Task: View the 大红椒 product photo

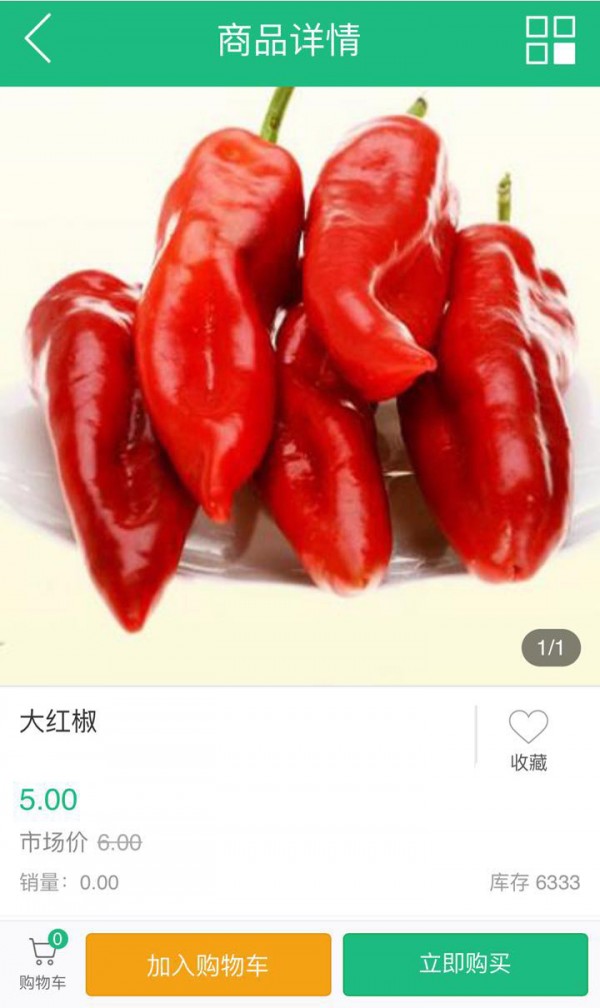Action: coord(300,385)
